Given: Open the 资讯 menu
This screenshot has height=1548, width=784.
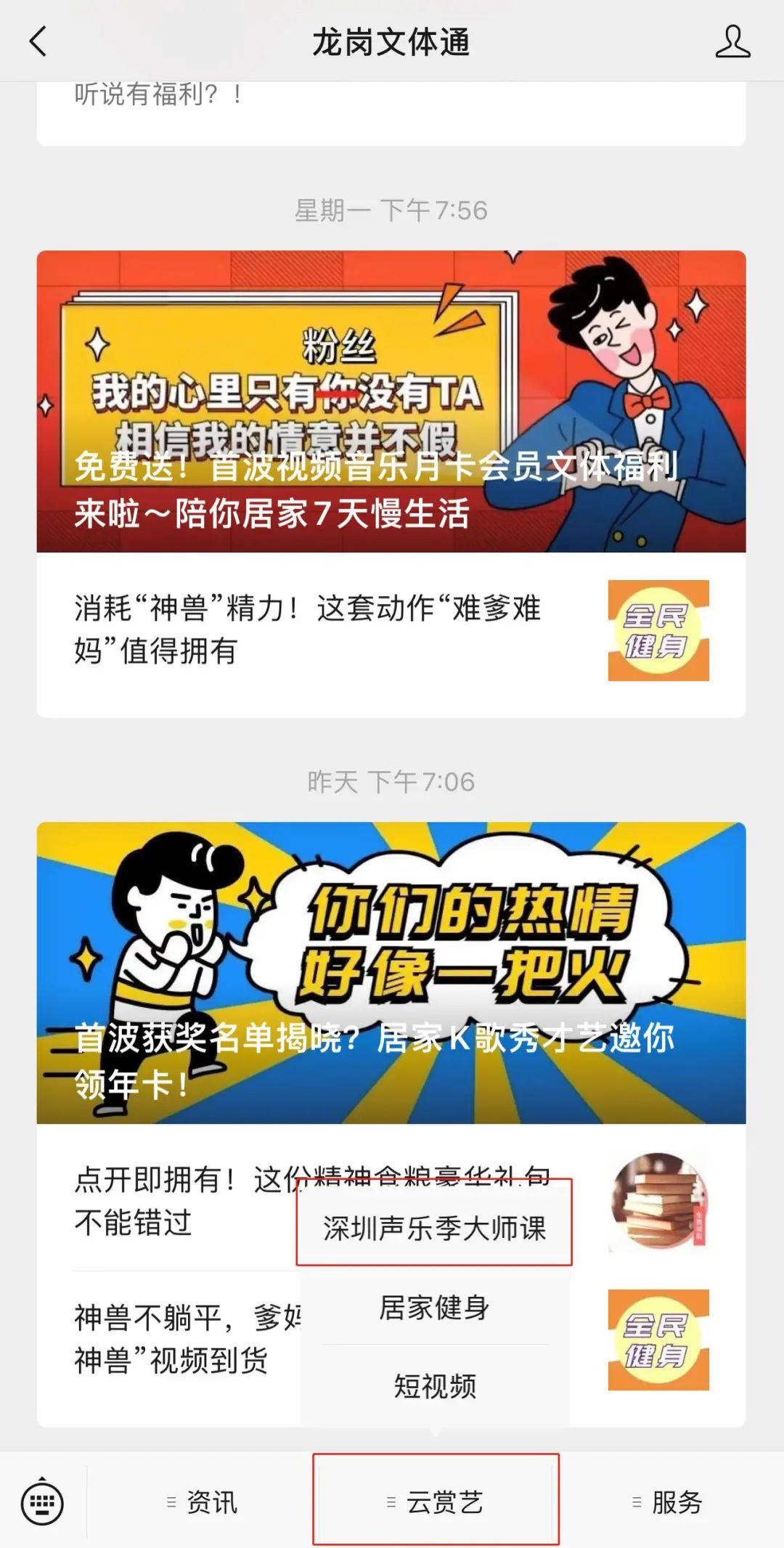Looking at the screenshot, I should [202, 1502].
